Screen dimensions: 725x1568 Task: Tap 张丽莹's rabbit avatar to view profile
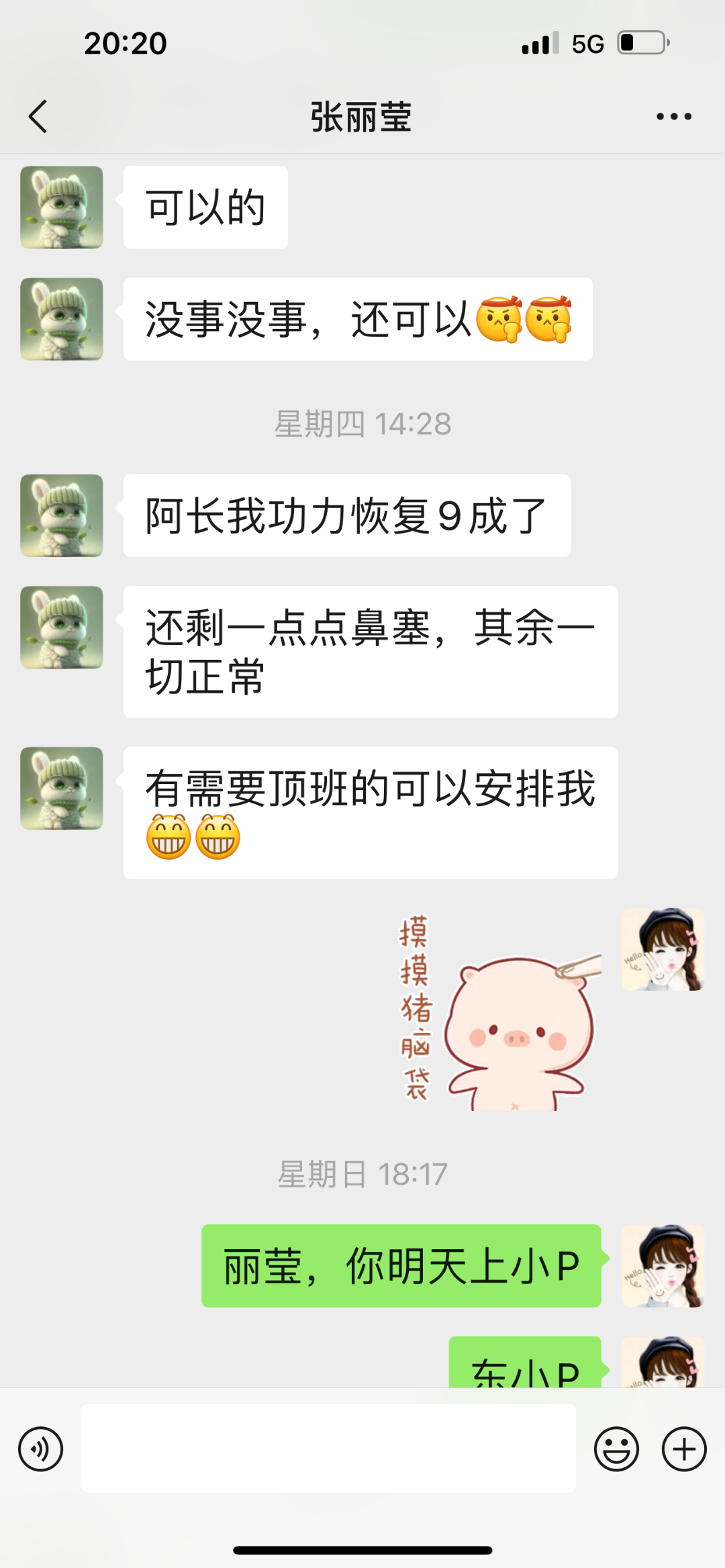click(61, 207)
